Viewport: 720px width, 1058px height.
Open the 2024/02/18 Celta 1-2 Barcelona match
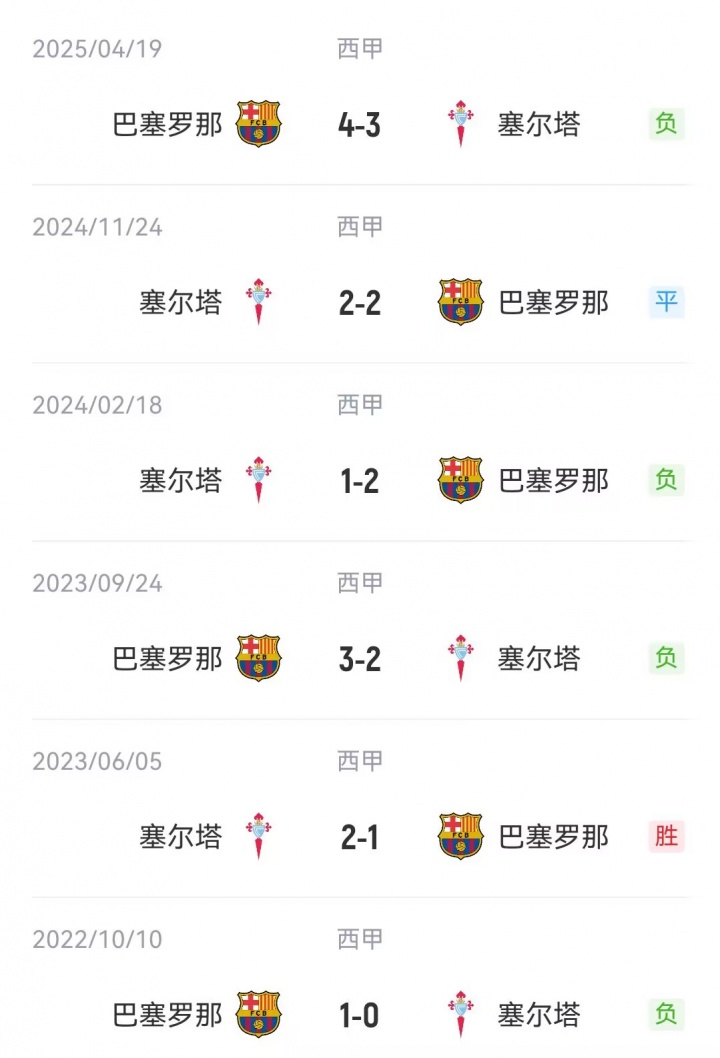coord(360,480)
